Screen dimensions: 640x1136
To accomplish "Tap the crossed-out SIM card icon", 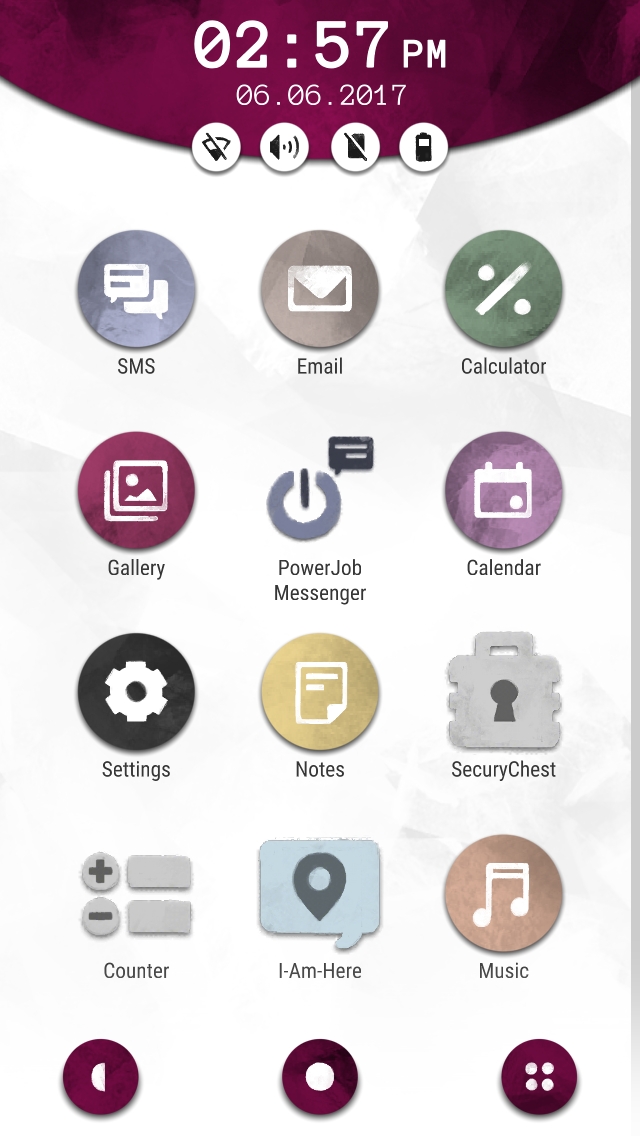I will tap(355, 147).
